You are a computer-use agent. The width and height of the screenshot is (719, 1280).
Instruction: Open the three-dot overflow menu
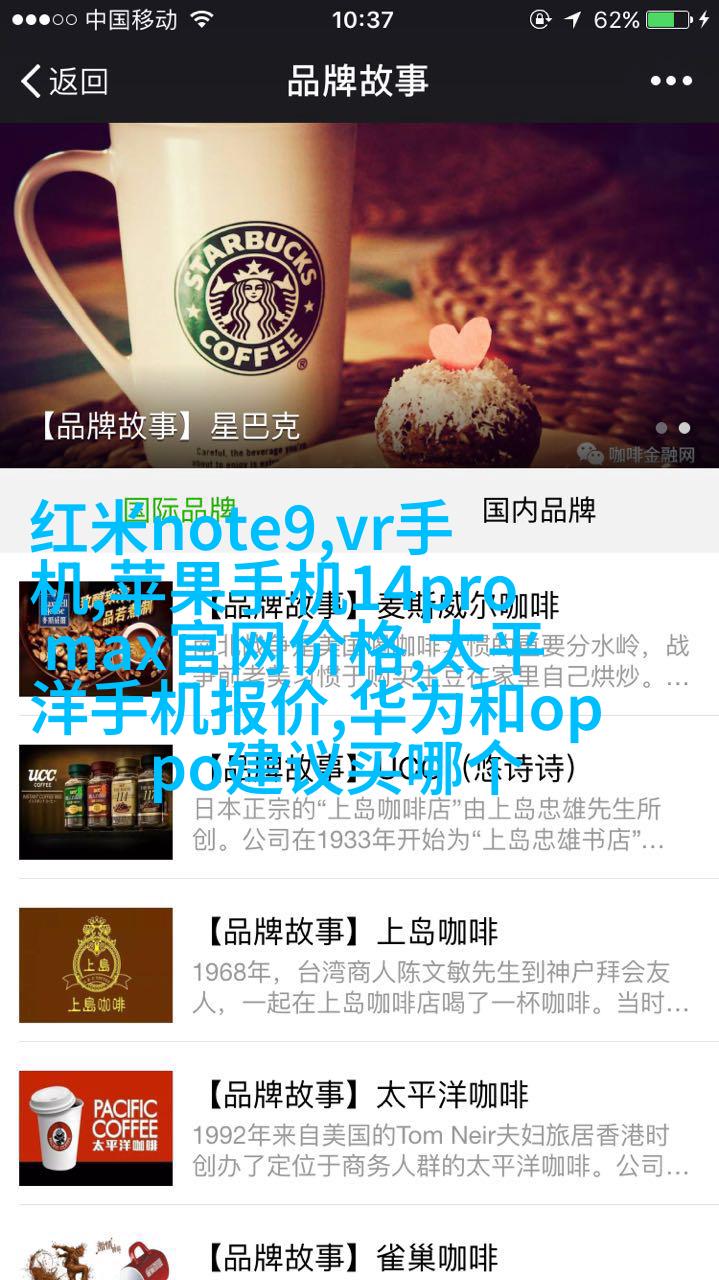click(670, 81)
